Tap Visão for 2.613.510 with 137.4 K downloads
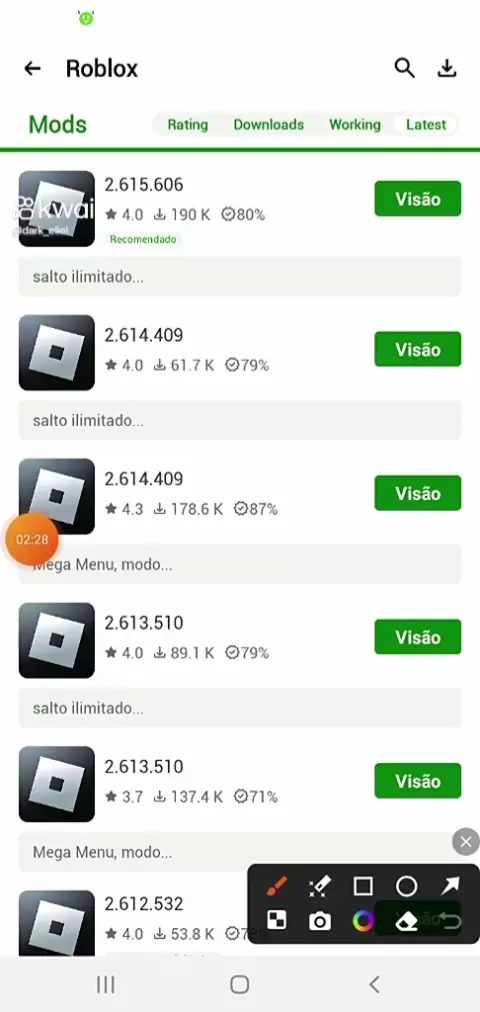 (417, 781)
